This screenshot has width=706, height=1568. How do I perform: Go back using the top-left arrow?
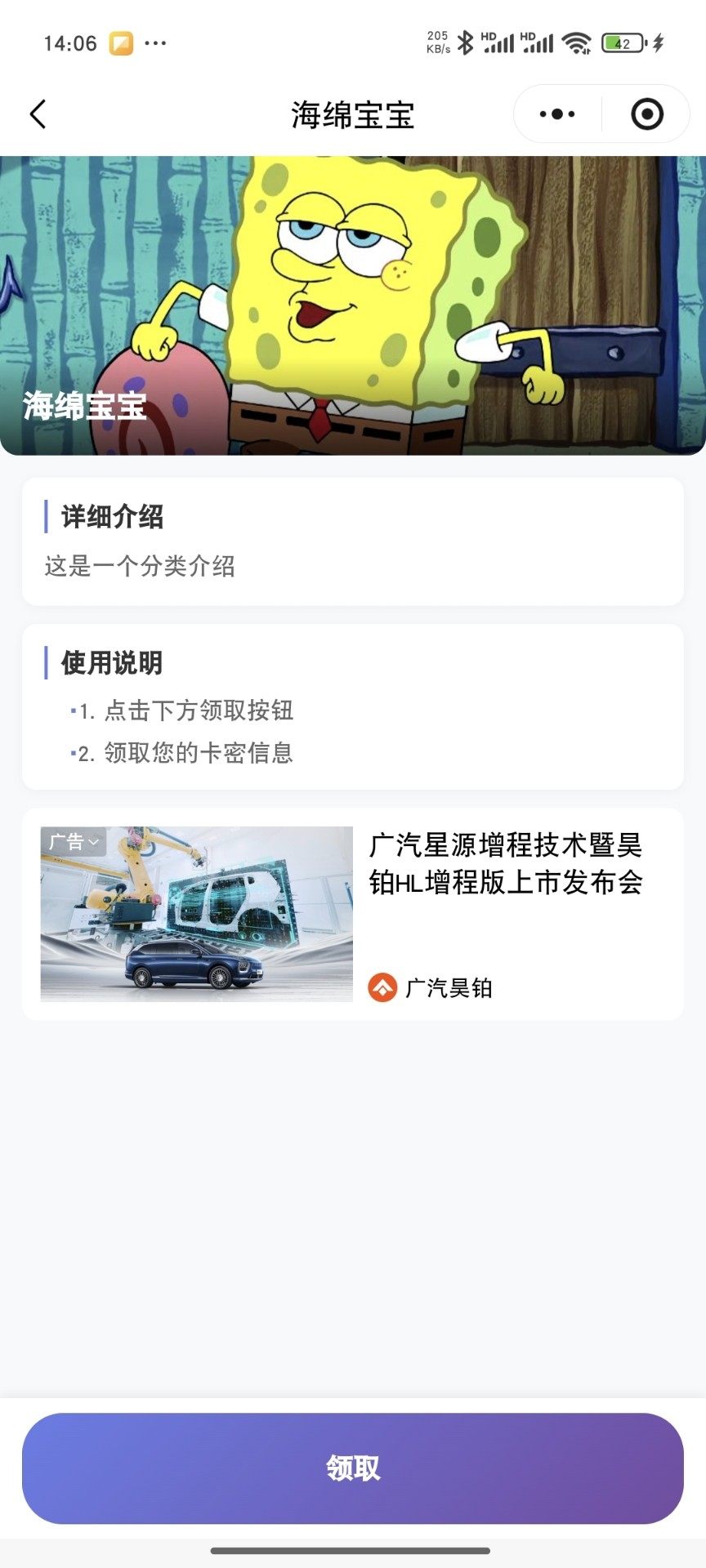[x=38, y=114]
